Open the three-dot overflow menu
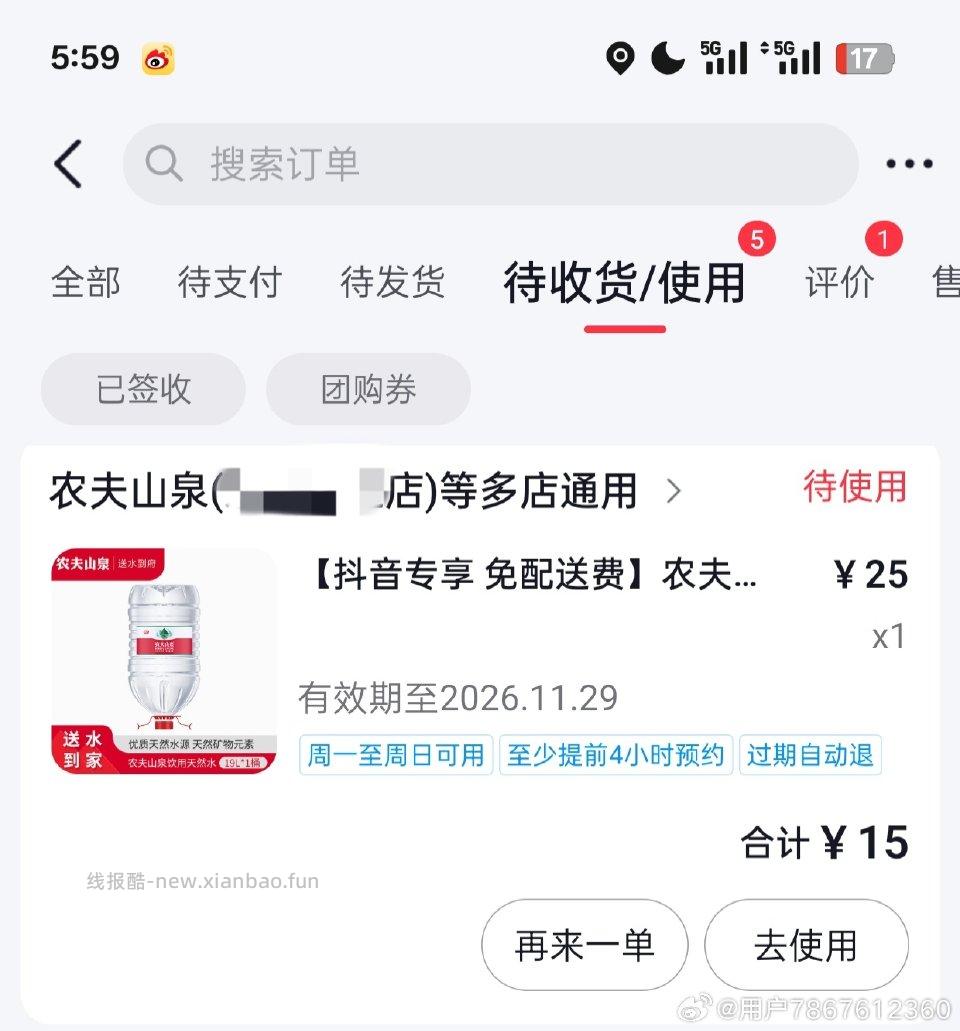Viewport: 960px width, 1031px height. pyautogui.click(x=908, y=163)
